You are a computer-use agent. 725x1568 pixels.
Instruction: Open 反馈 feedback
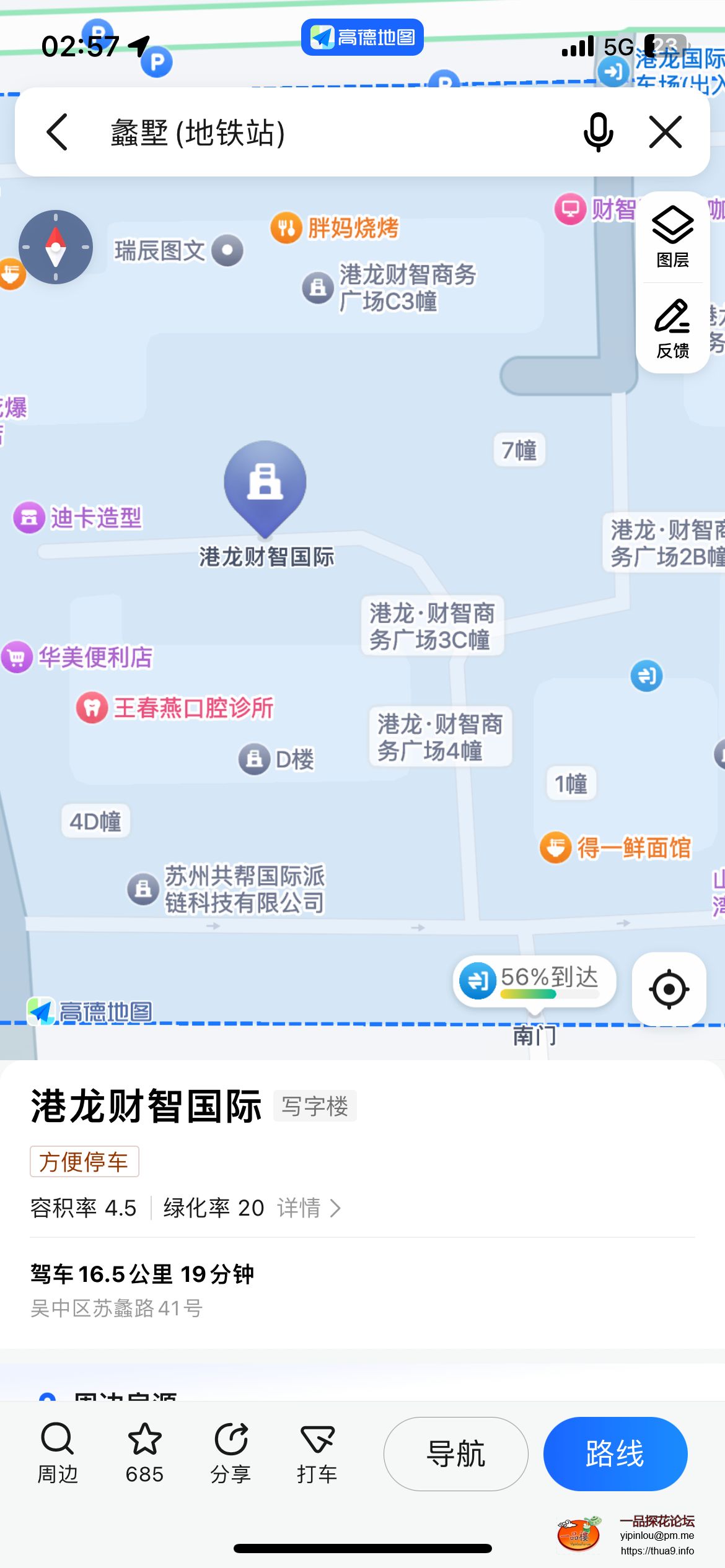point(673,329)
